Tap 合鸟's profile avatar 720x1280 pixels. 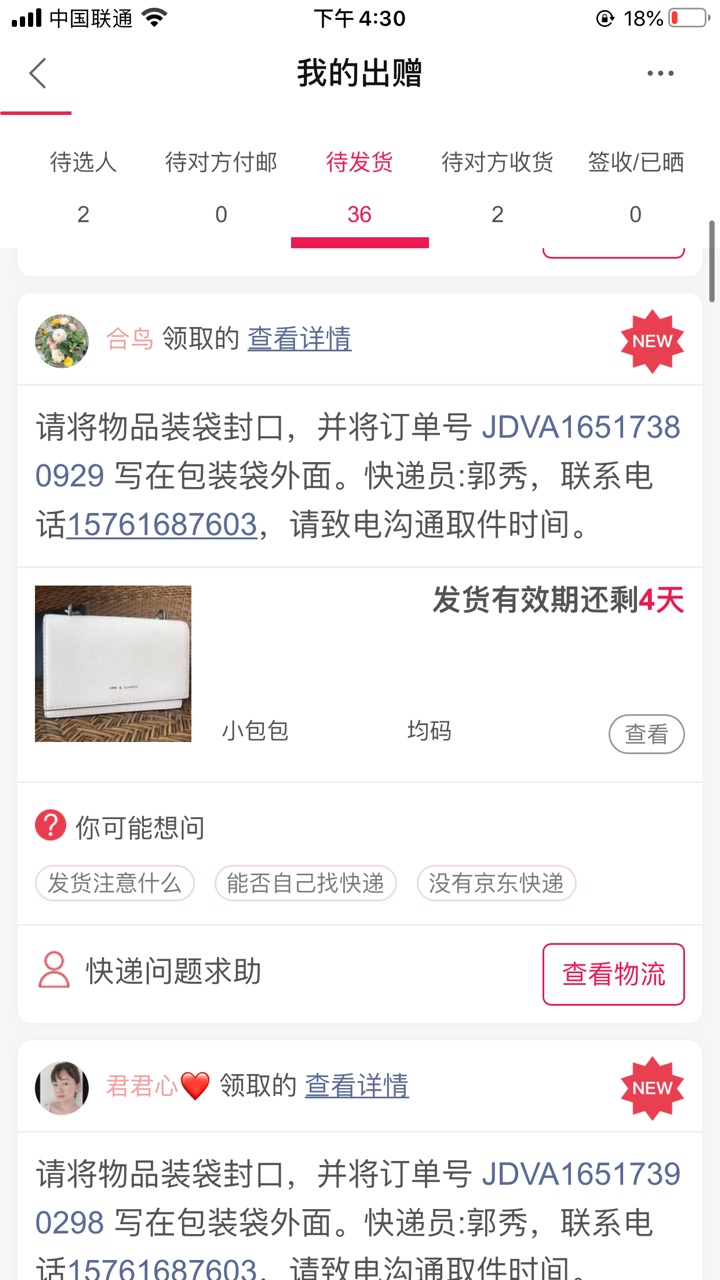pos(62,341)
